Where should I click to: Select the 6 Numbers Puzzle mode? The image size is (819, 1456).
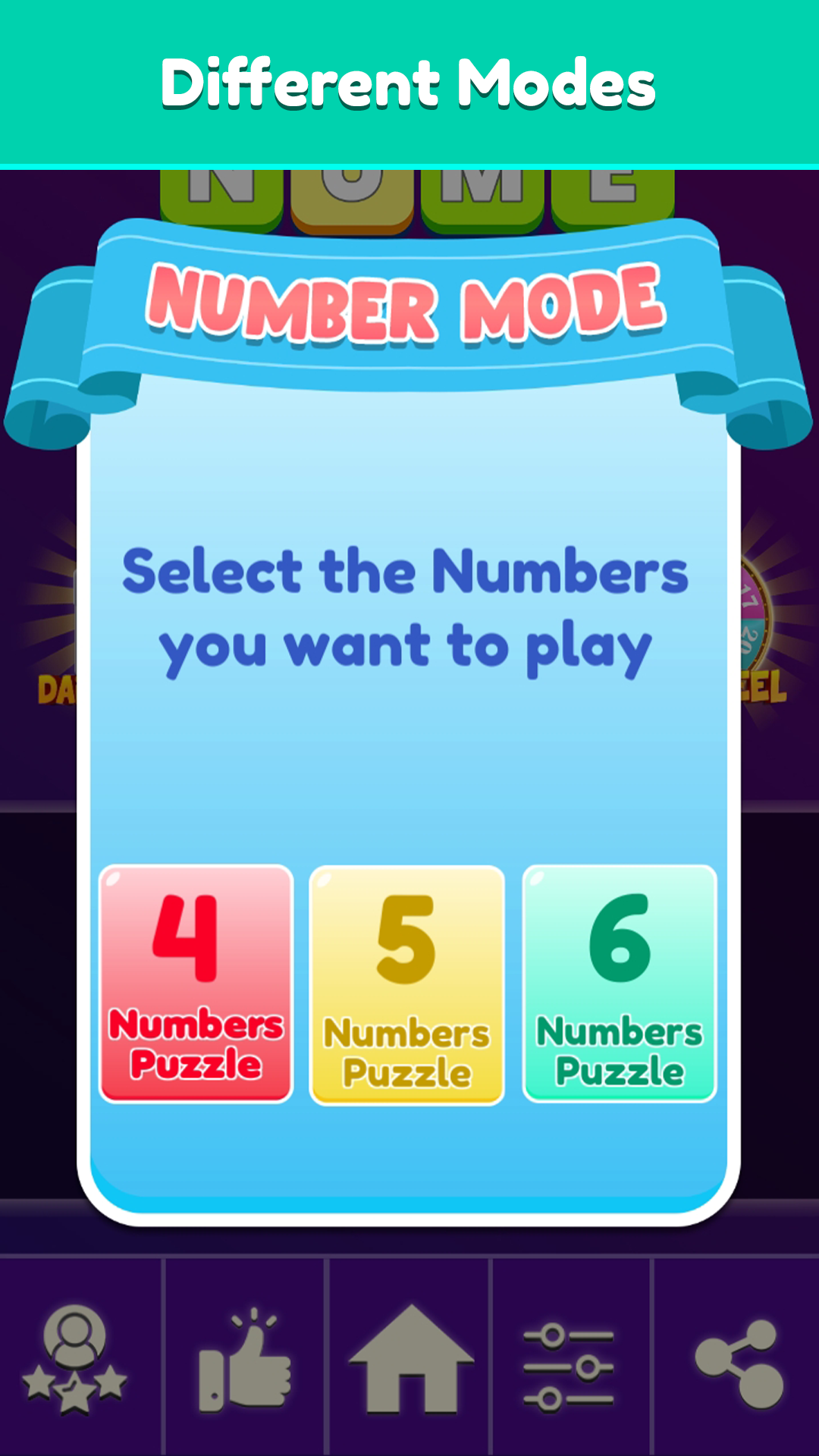coord(620,982)
